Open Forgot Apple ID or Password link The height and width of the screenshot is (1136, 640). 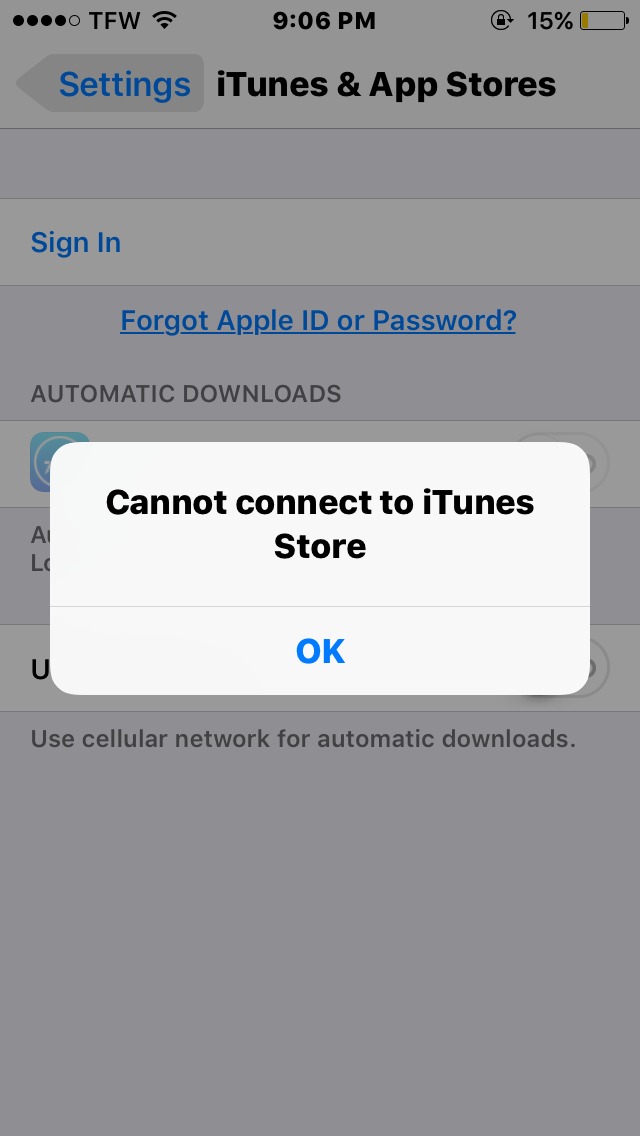[318, 320]
